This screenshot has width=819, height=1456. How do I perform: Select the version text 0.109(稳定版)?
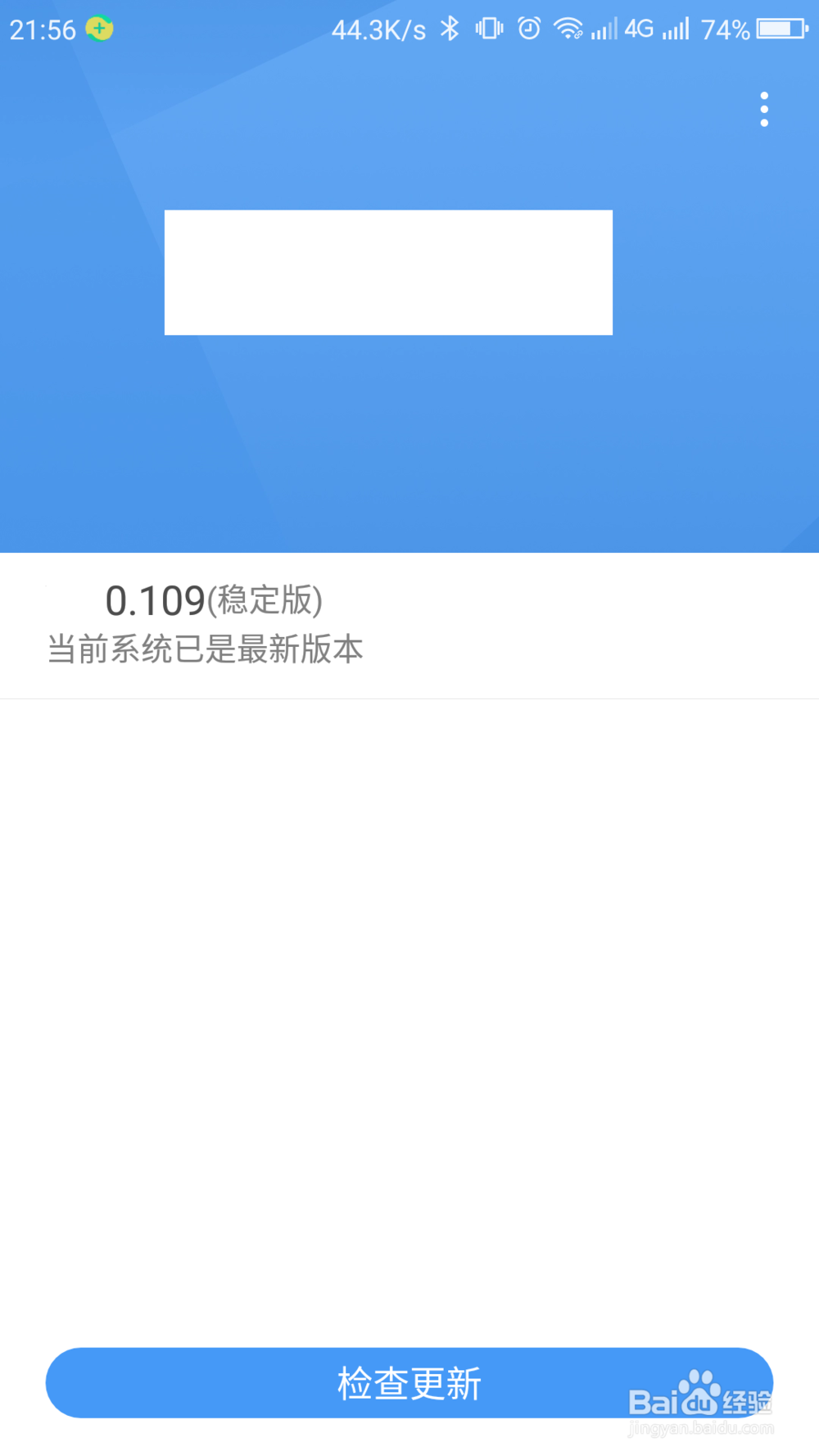[x=216, y=600]
